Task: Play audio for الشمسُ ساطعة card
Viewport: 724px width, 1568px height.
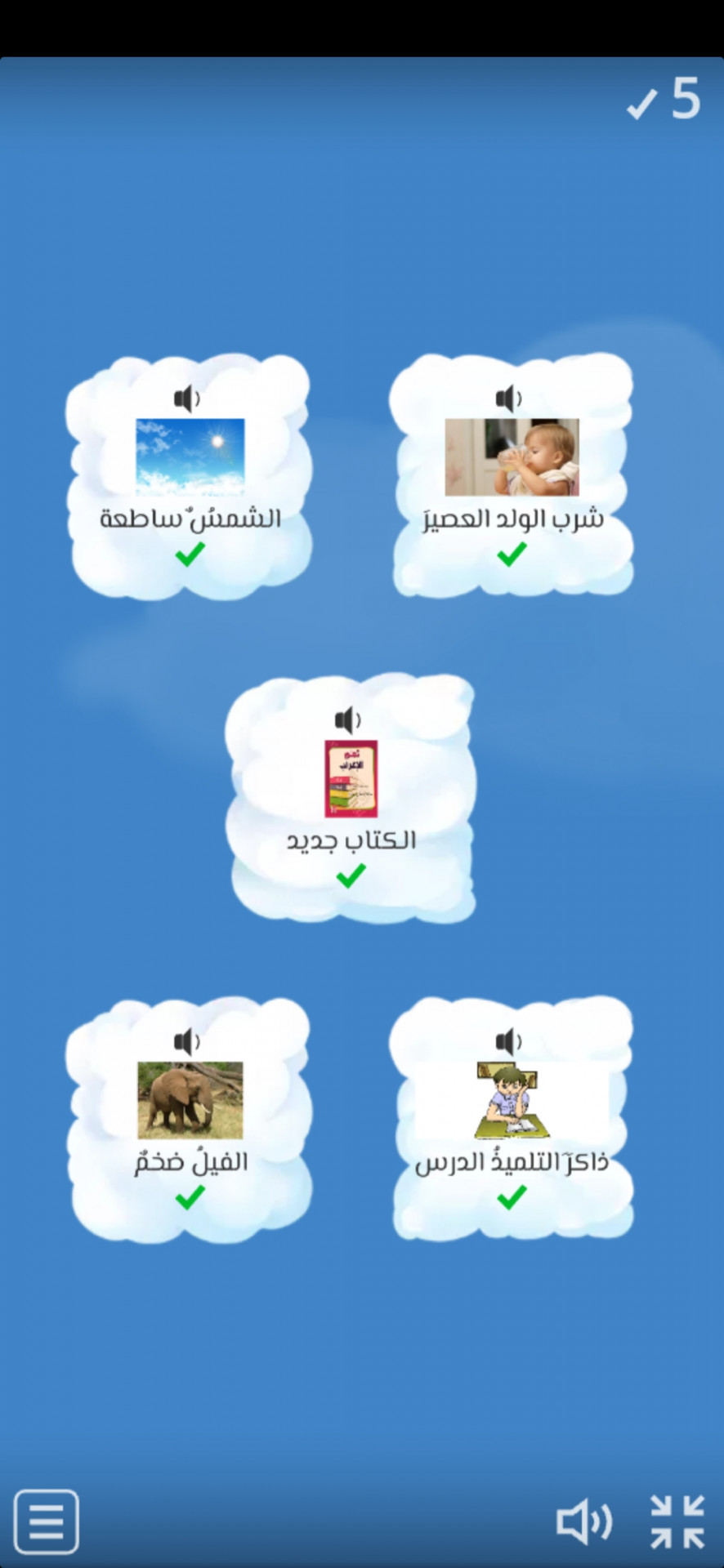Action: (186, 399)
